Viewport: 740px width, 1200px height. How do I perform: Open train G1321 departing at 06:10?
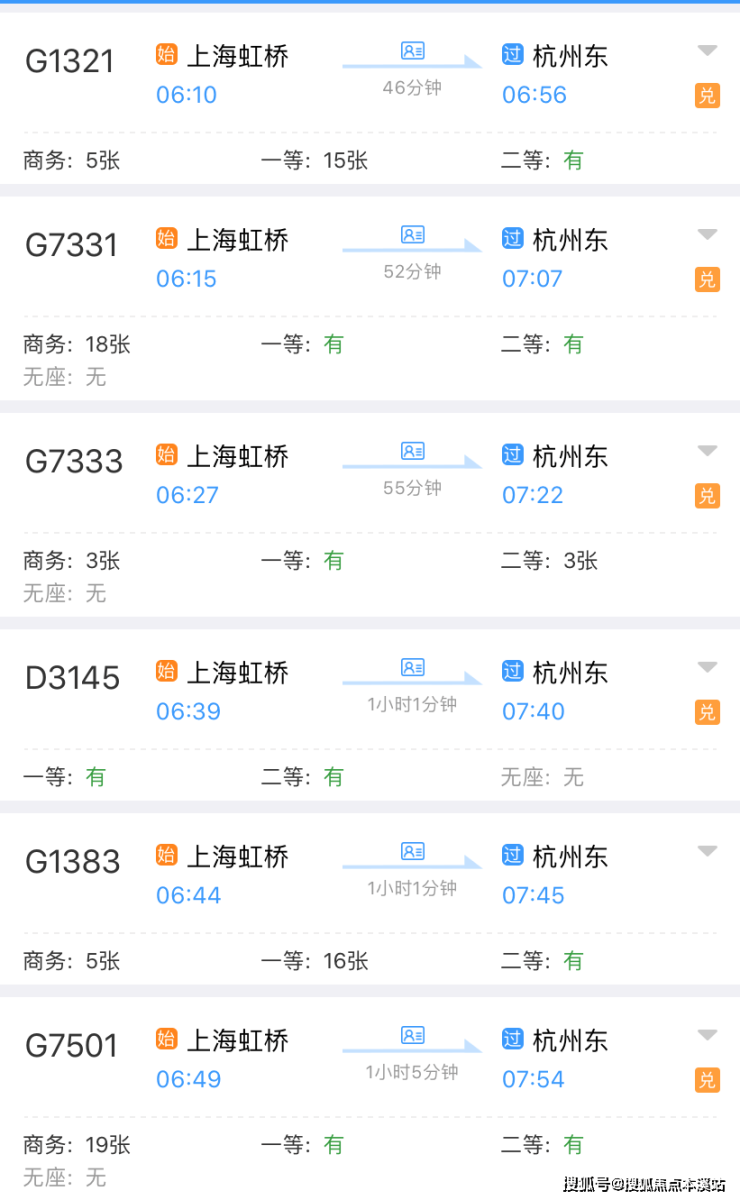[70, 61]
